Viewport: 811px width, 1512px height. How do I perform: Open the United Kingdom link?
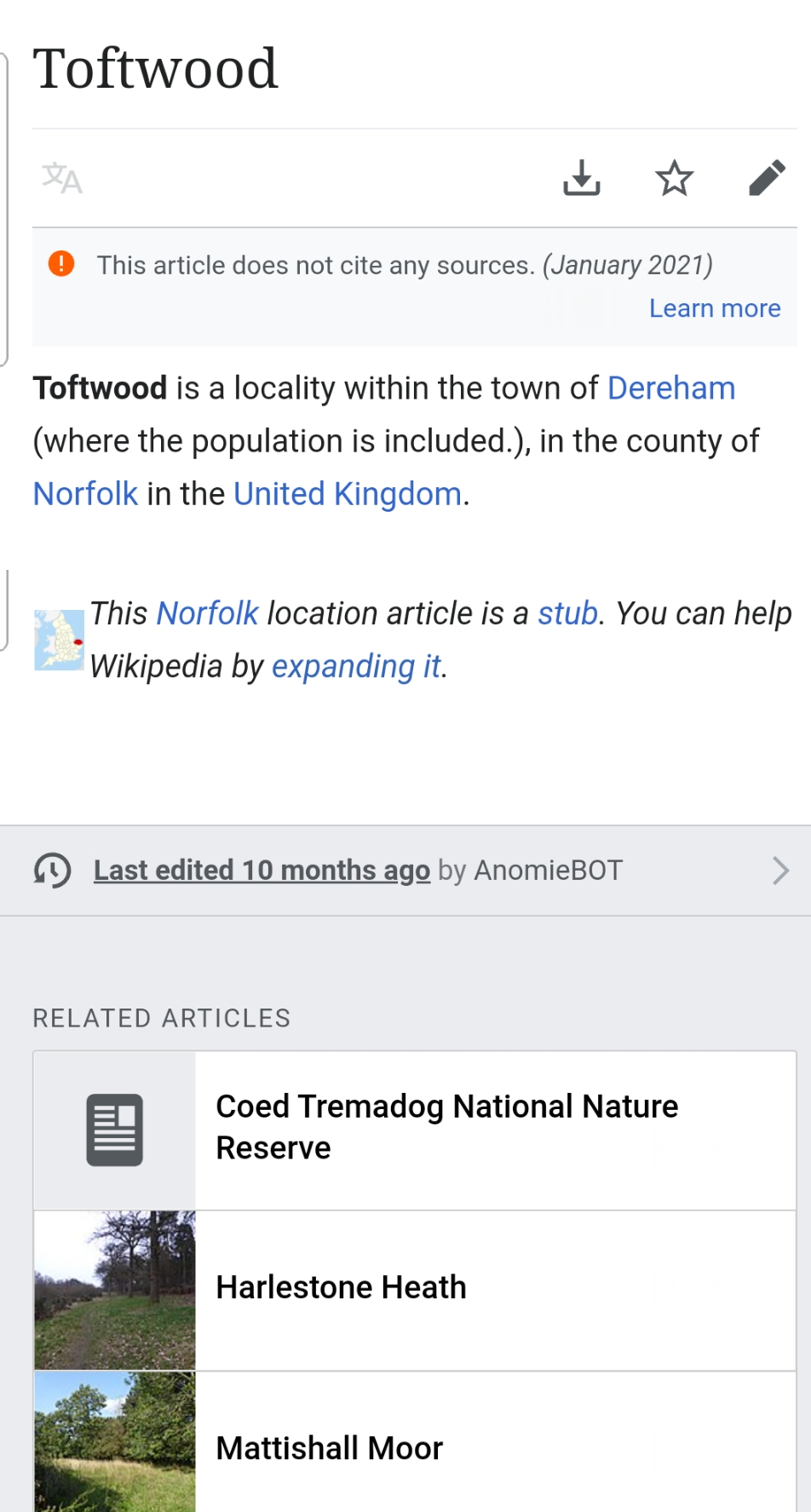(347, 494)
